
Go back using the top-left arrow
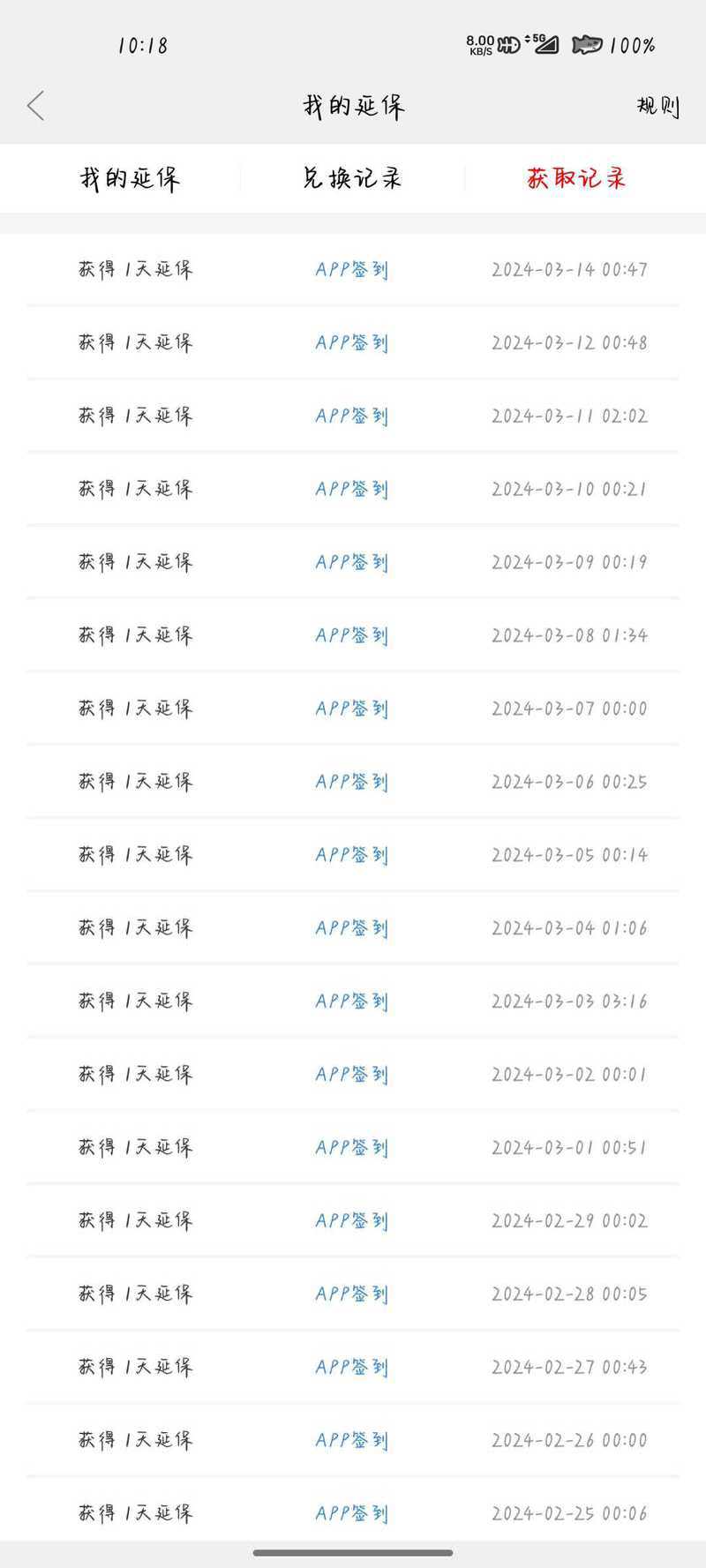[35, 106]
